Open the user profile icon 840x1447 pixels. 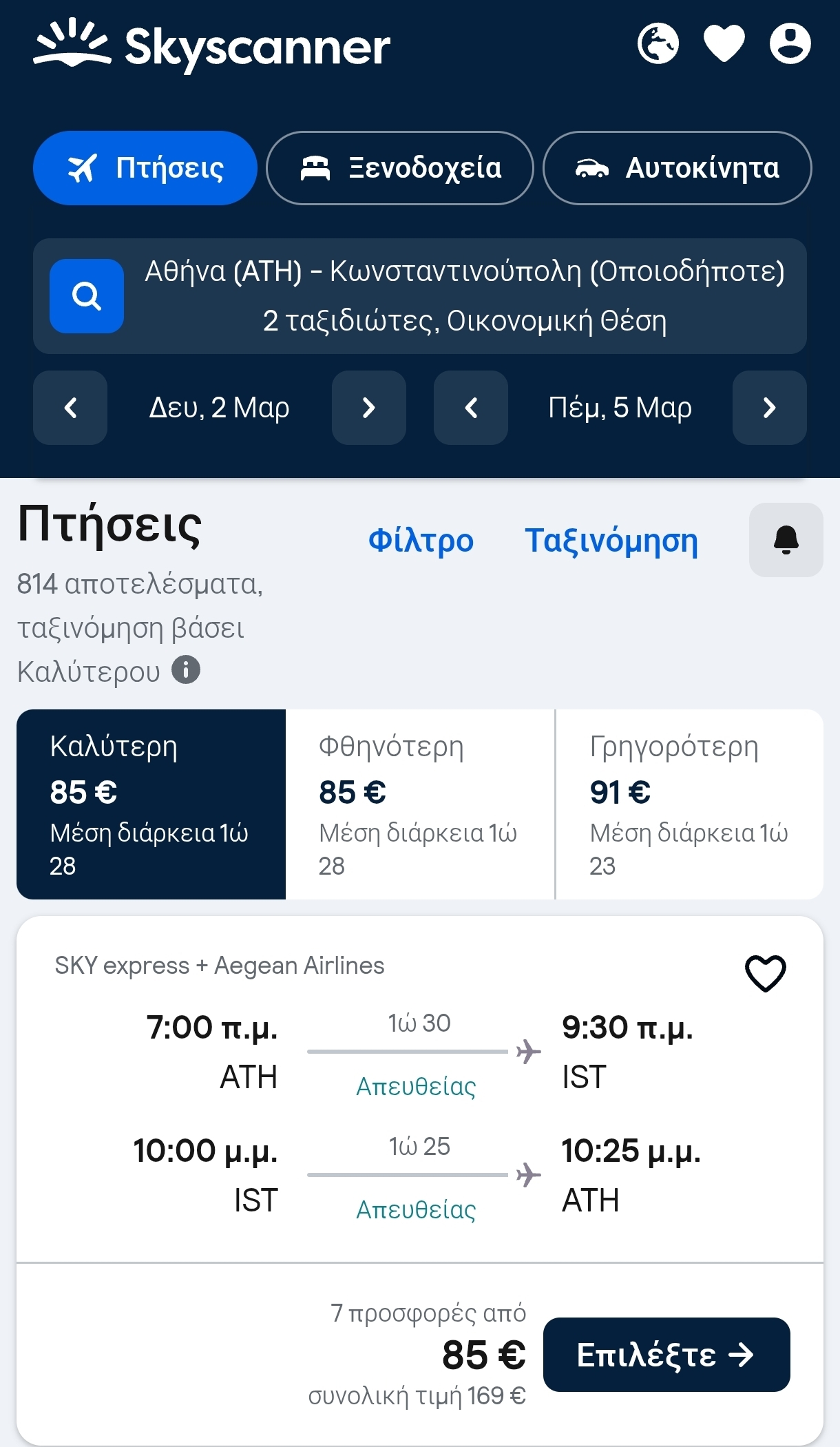[790, 44]
